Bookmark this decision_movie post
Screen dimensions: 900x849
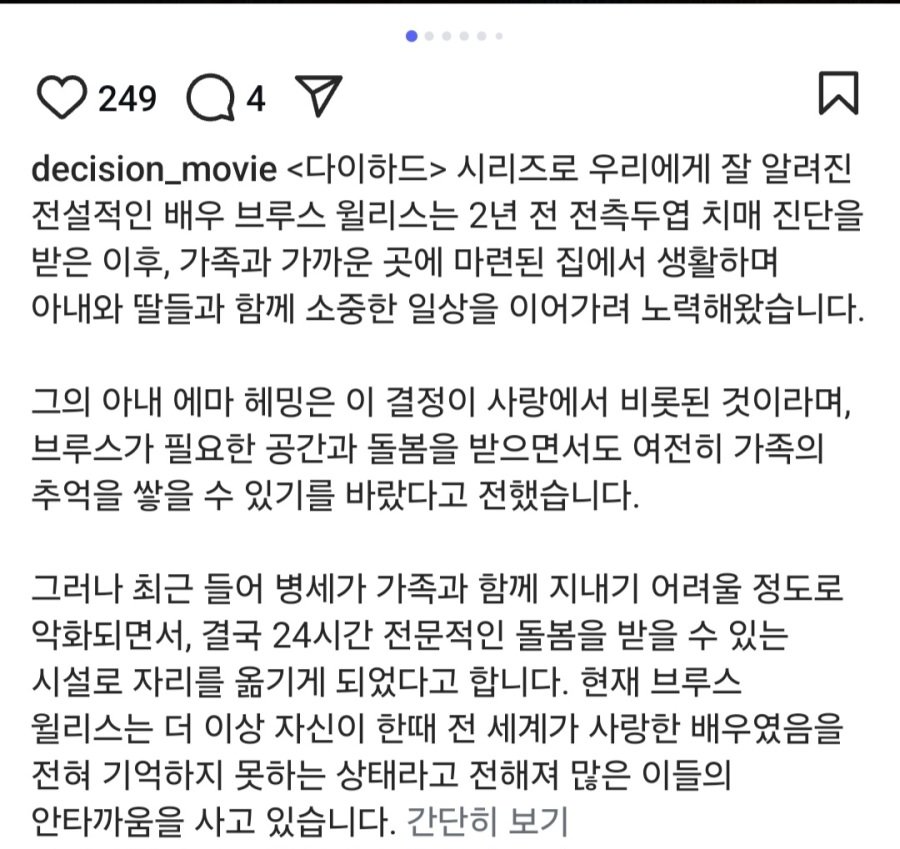coord(837,94)
